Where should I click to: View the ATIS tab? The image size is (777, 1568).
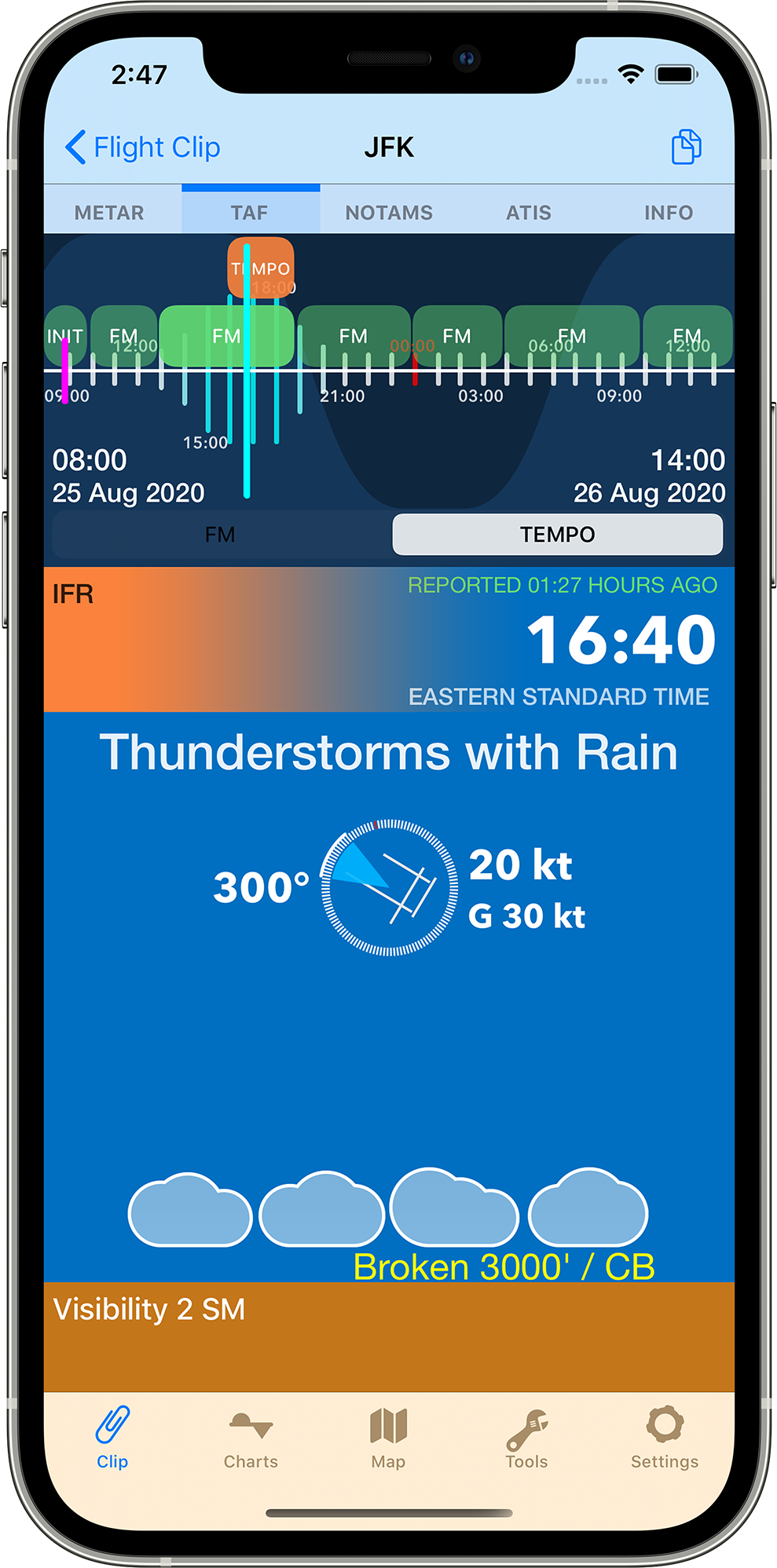(x=528, y=213)
